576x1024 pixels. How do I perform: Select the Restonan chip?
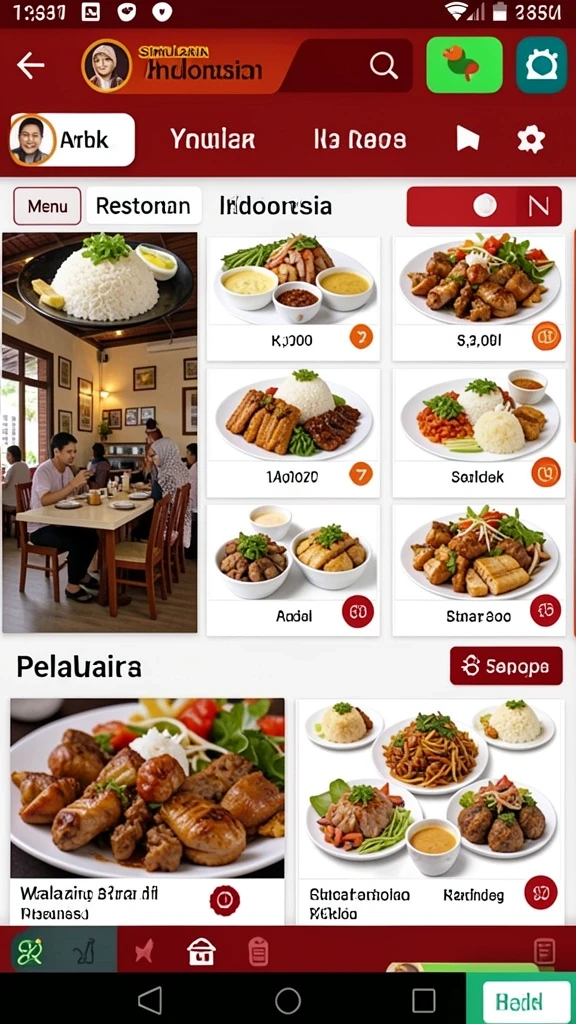[144, 206]
